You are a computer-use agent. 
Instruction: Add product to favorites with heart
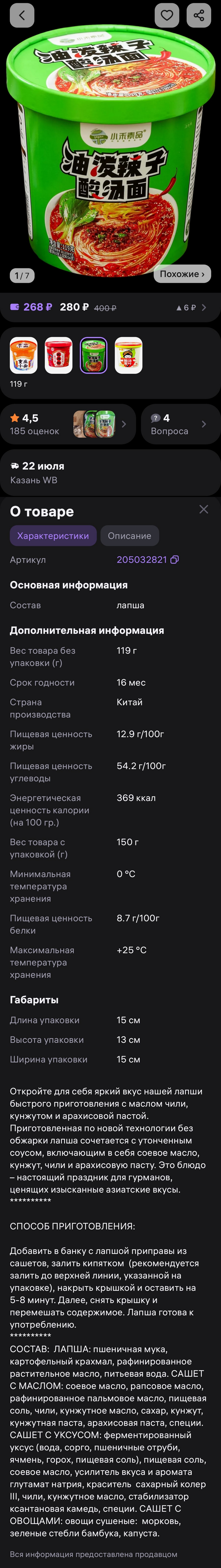167,16
